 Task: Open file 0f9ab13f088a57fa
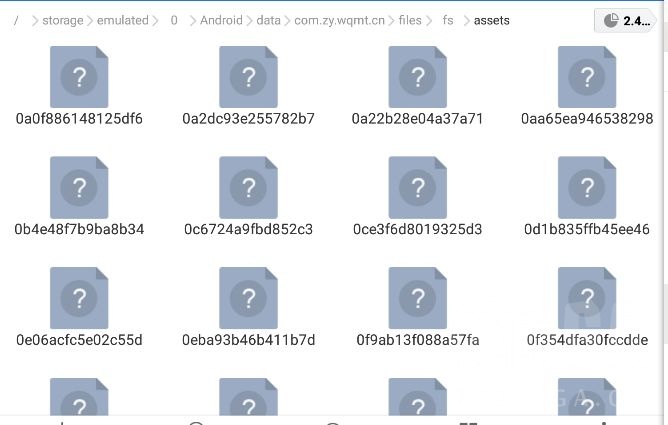[x=417, y=299]
